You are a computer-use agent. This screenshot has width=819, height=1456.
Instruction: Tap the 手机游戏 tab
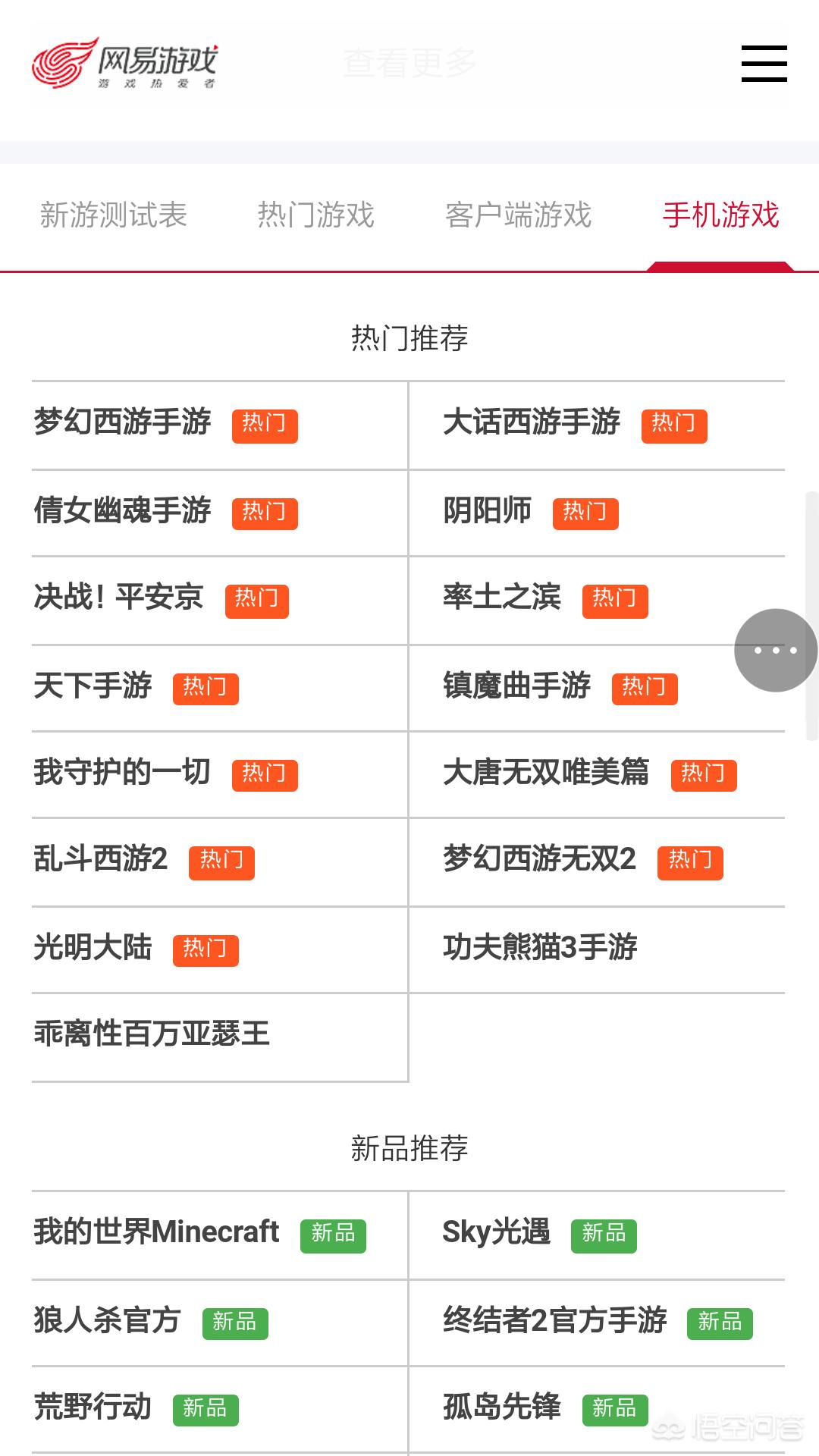(720, 215)
